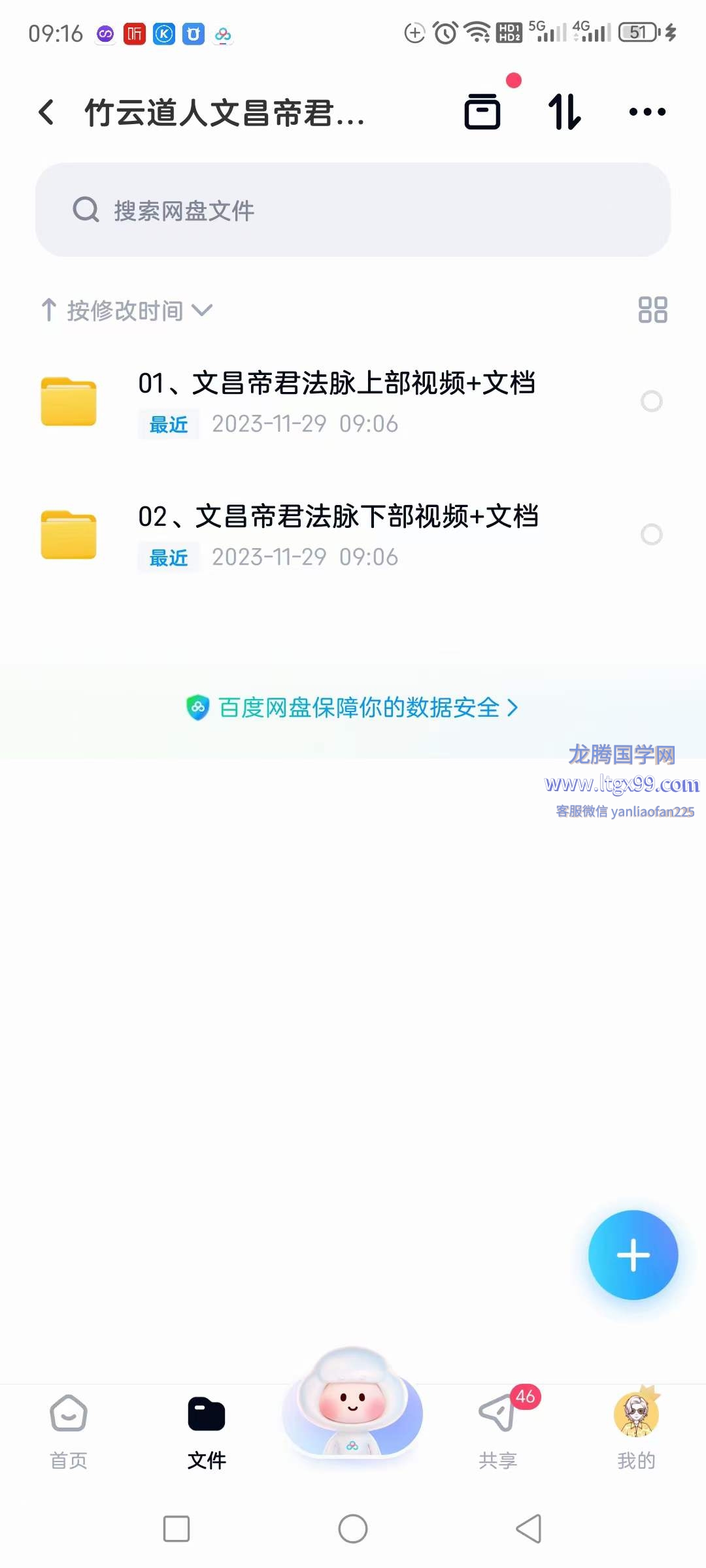Open the sort order arrows icon
This screenshot has height=1568, width=706.
pos(564,112)
